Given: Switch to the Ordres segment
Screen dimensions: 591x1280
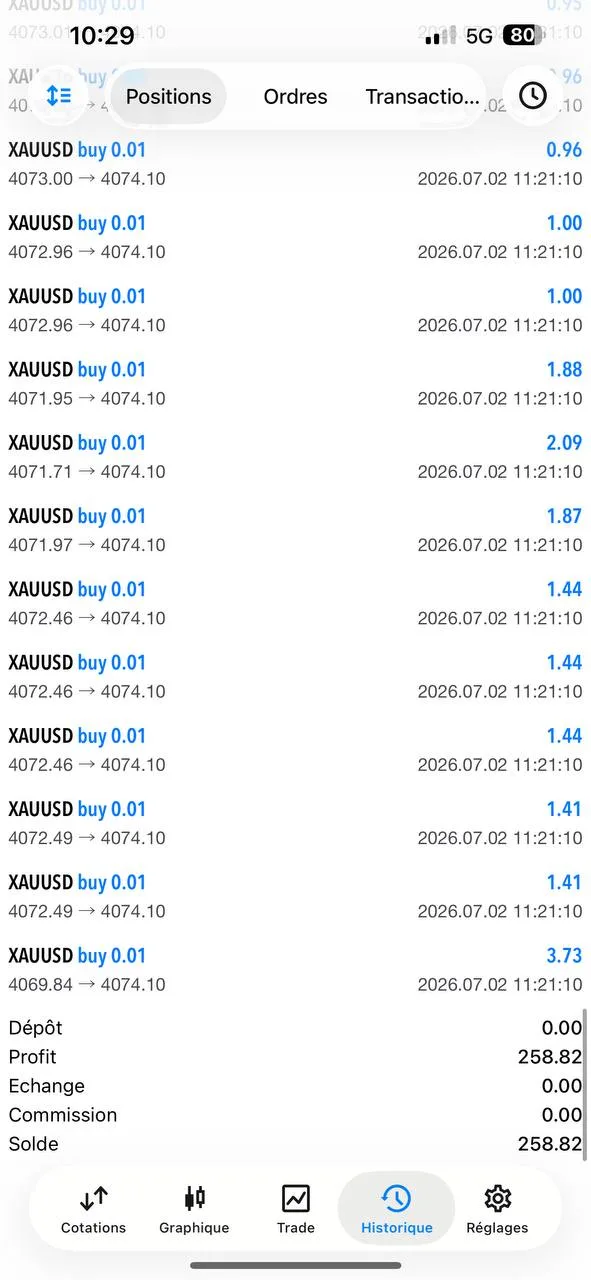Looking at the screenshot, I should 295,97.
